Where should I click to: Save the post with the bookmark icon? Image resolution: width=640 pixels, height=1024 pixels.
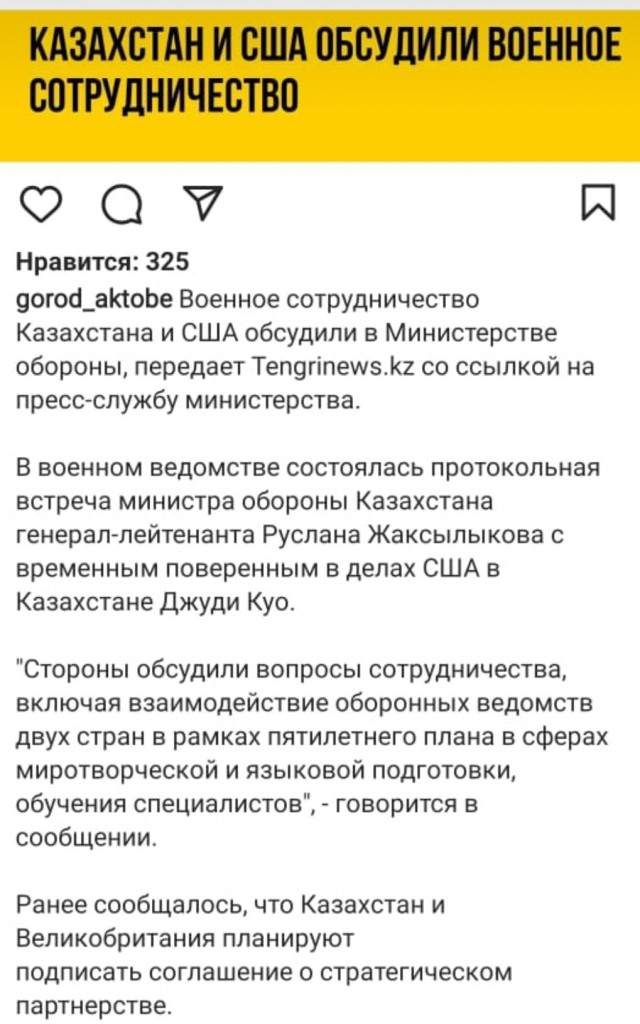click(x=598, y=202)
